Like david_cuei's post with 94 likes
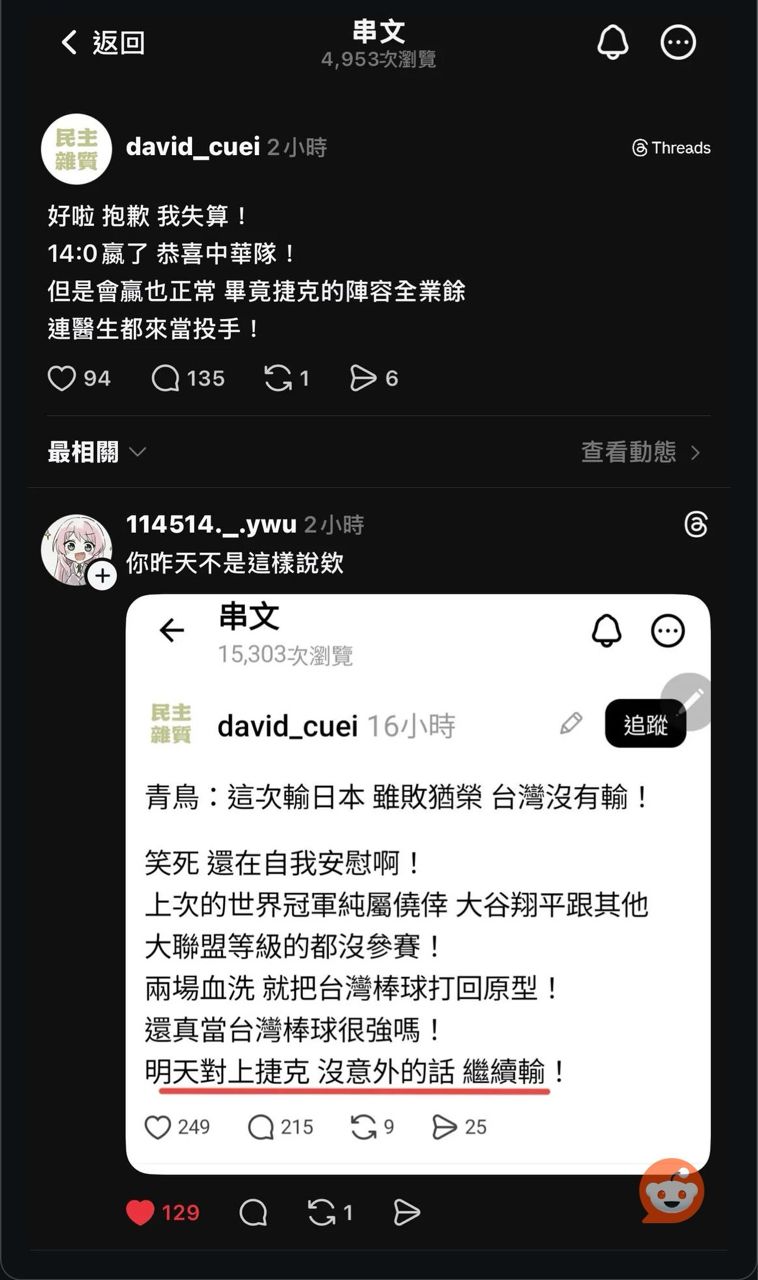The height and width of the screenshot is (1280, 758). pyautogui.click(x=63, y=378)
